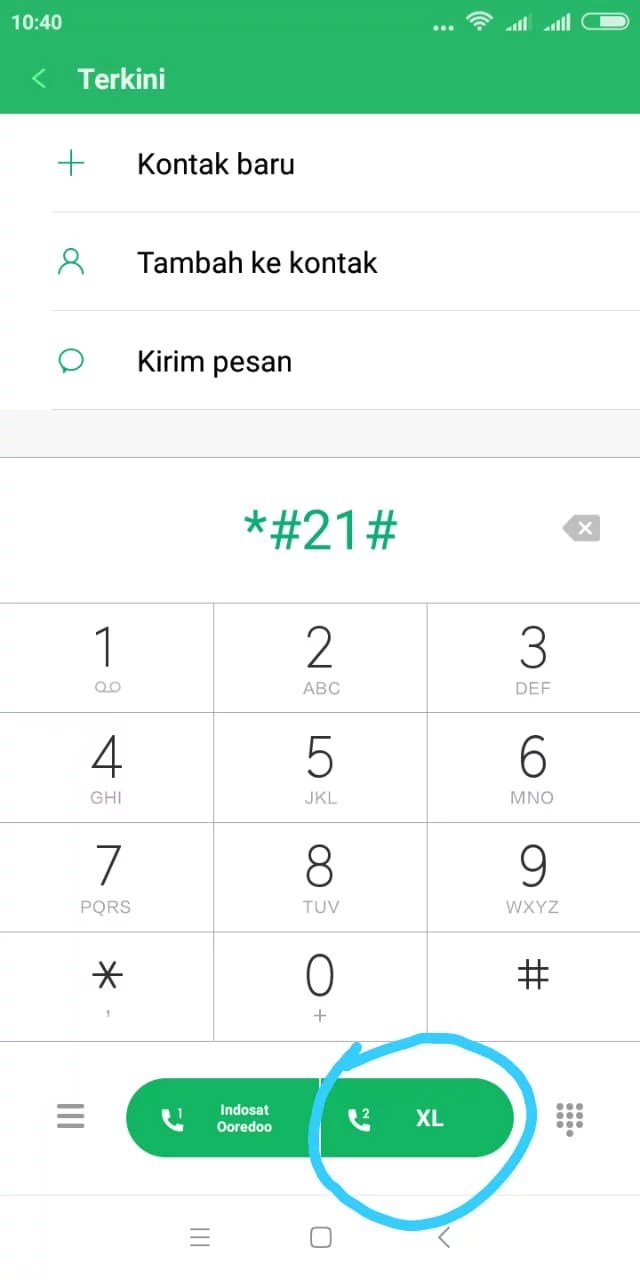Tap the hash key
This screenshot has width=640, height=1280.
pos(533,987)
